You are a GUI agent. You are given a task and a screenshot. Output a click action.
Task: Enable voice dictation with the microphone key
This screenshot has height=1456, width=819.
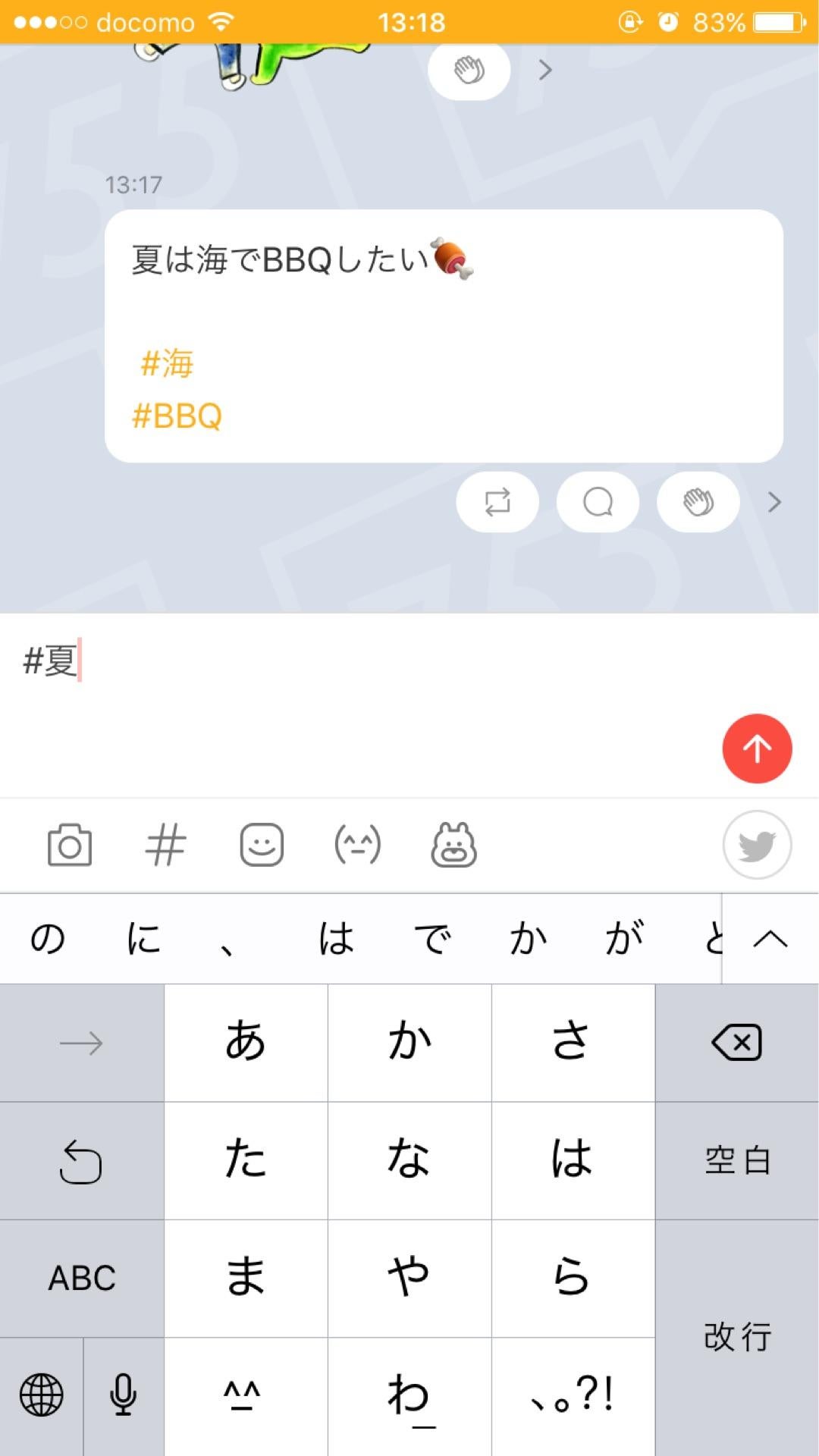pyautogui.click(x=123, y=1395)
